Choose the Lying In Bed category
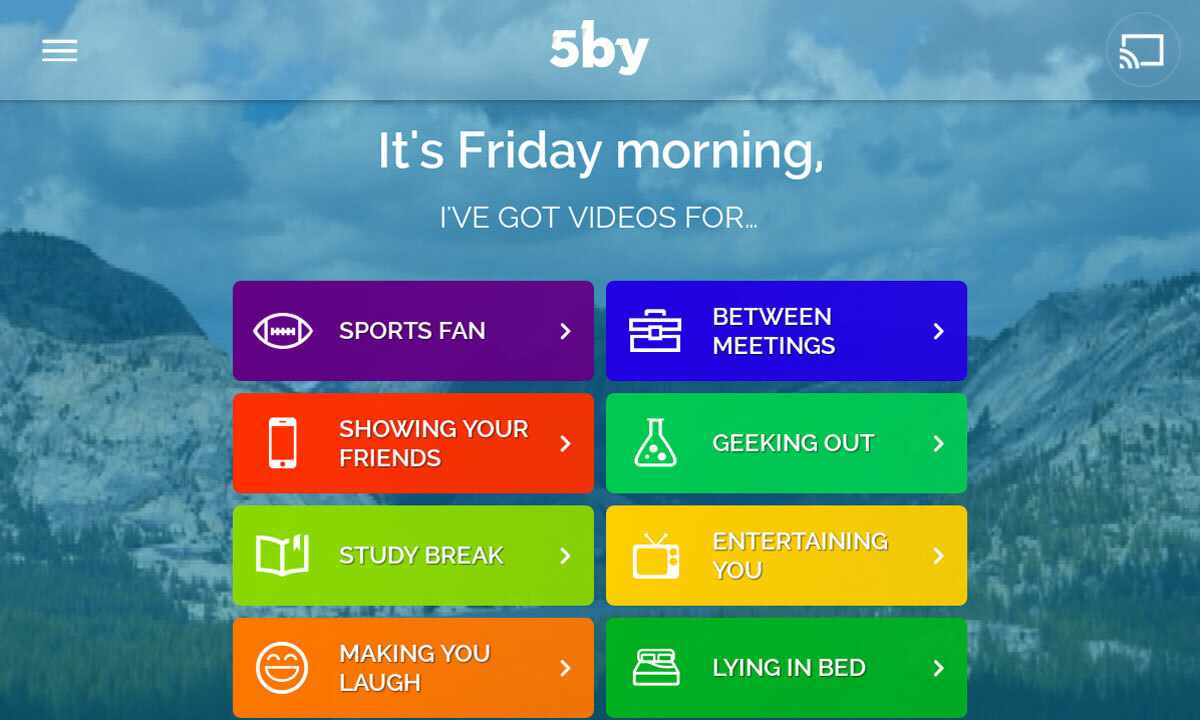Viewport: 1200px width, 720px height. (786, 667)
